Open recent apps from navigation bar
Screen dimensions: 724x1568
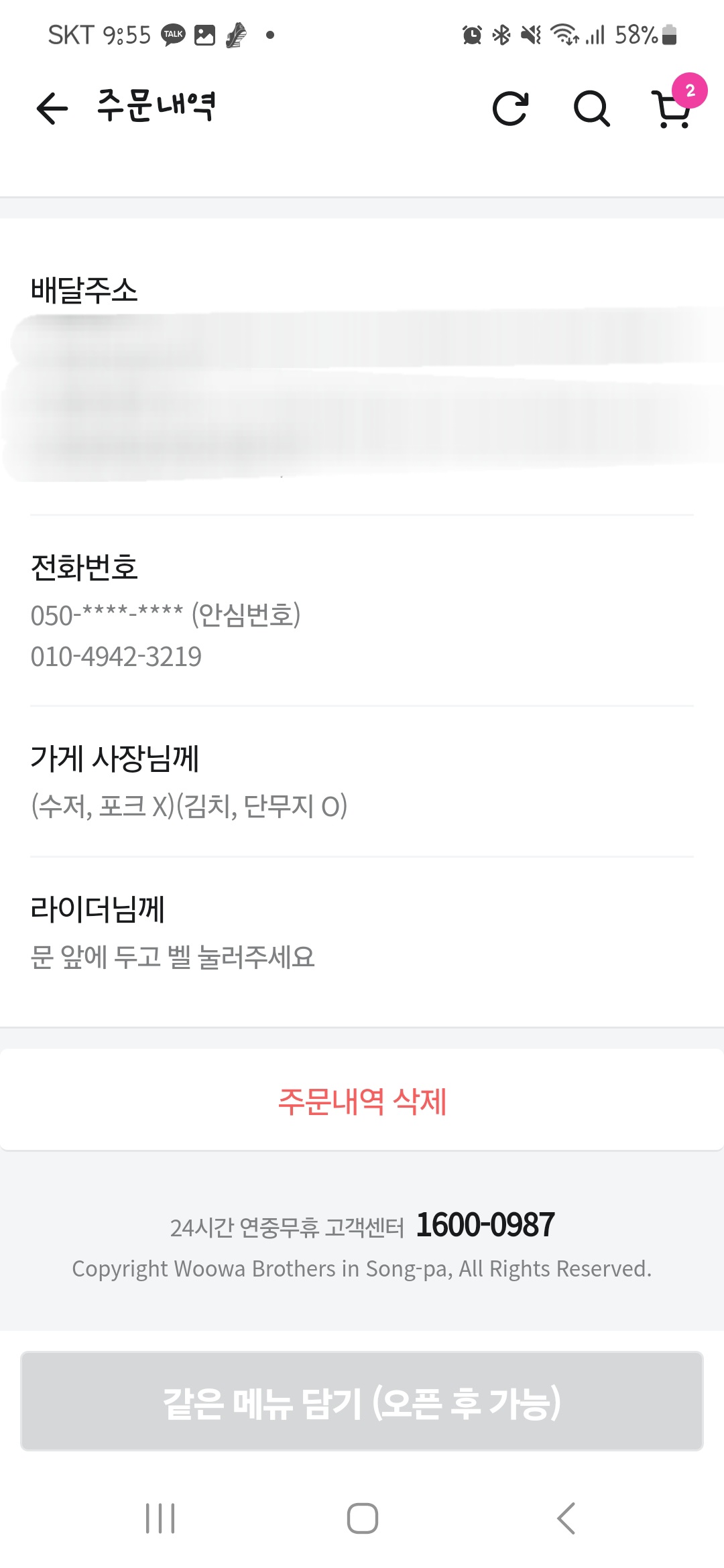(160, 1518)
